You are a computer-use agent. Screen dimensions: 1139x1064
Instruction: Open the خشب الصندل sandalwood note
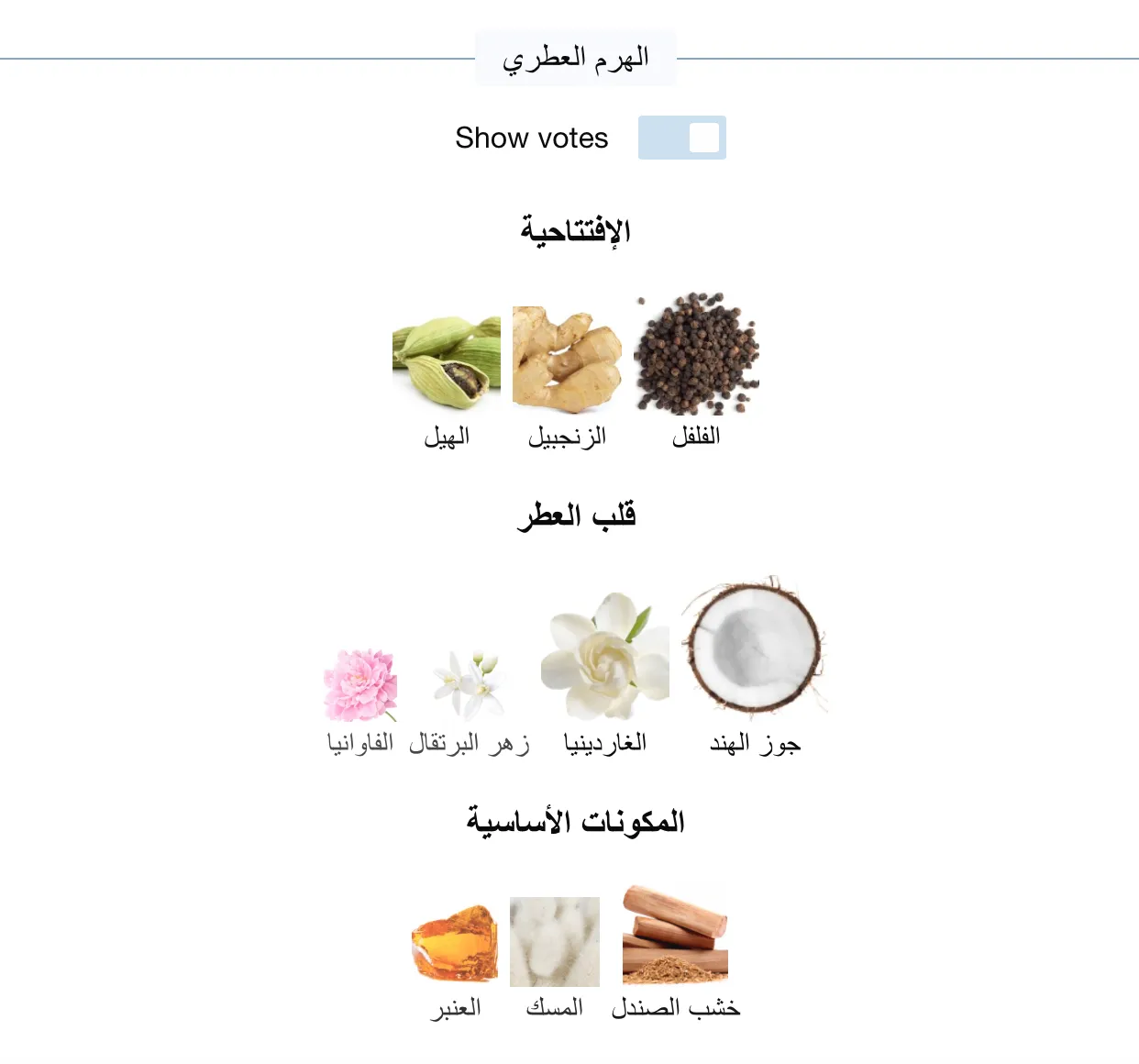[675, 936]
